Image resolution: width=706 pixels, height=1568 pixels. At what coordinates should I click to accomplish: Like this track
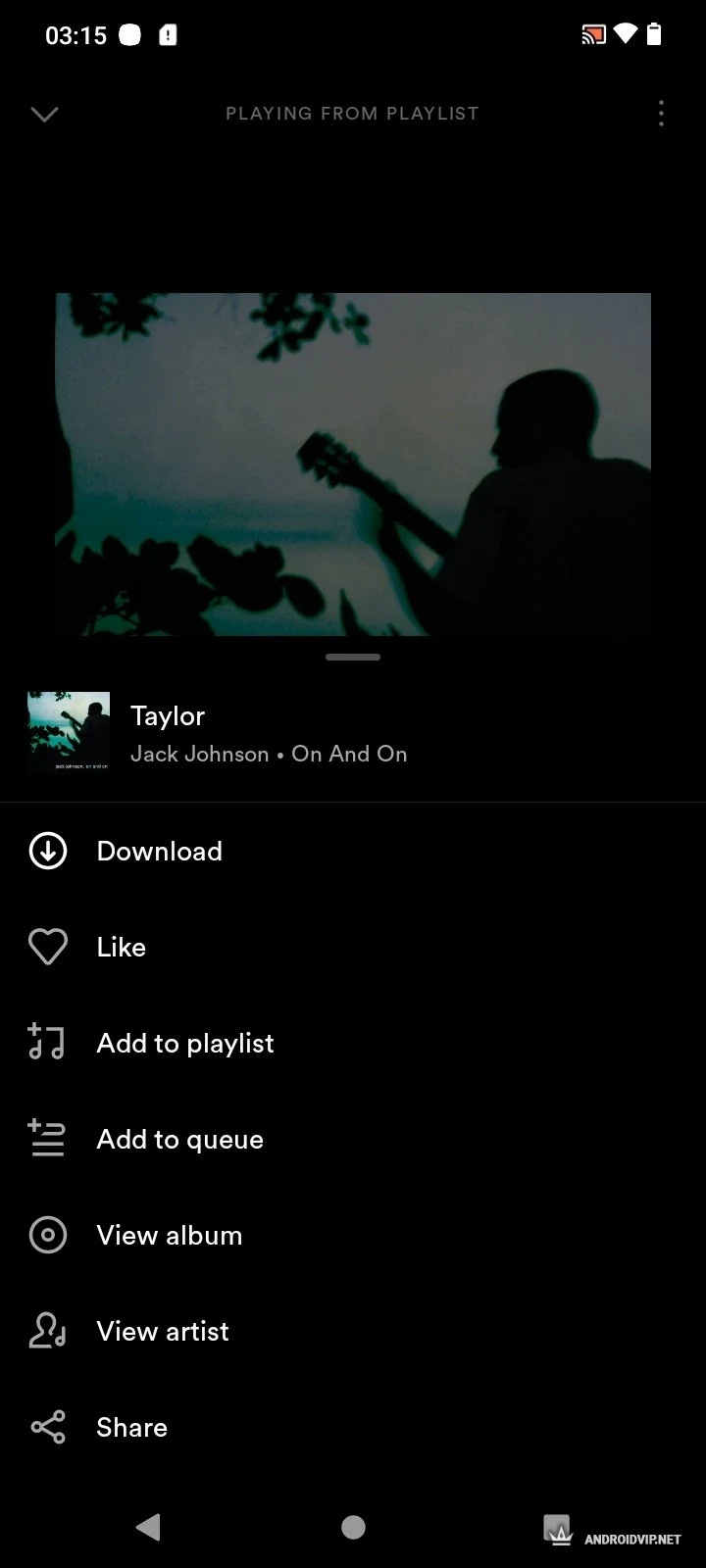coord(121,947)
